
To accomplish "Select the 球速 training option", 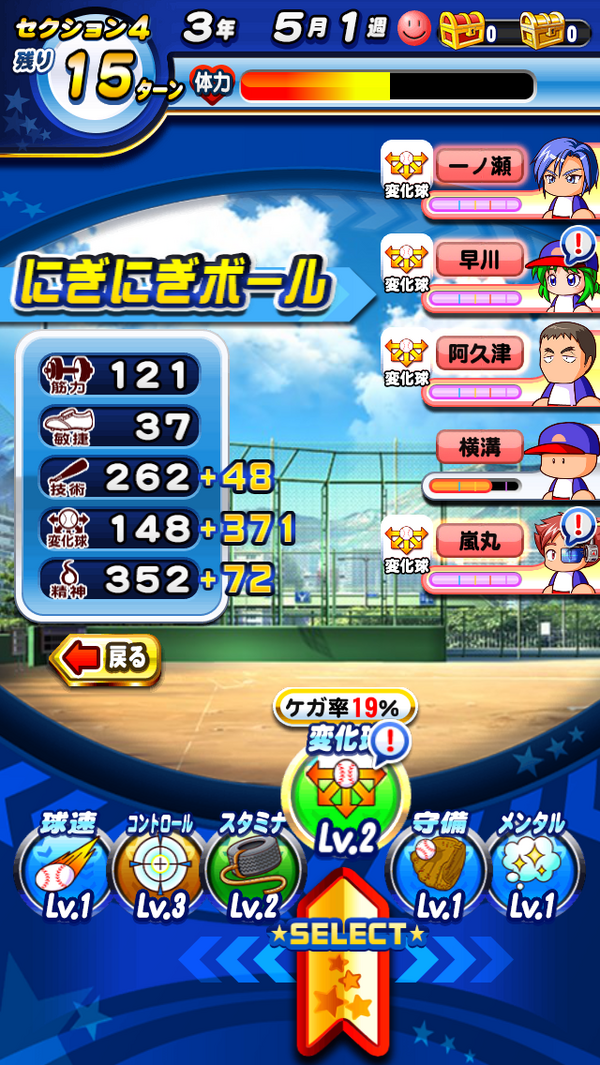I will pos(63,868).
